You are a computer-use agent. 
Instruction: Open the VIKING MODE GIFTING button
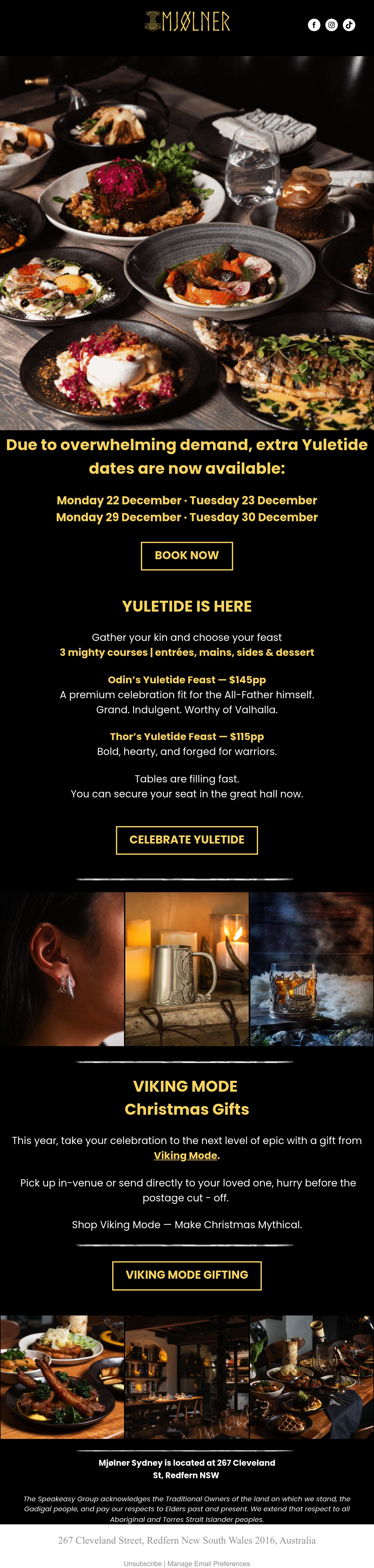187,1275
